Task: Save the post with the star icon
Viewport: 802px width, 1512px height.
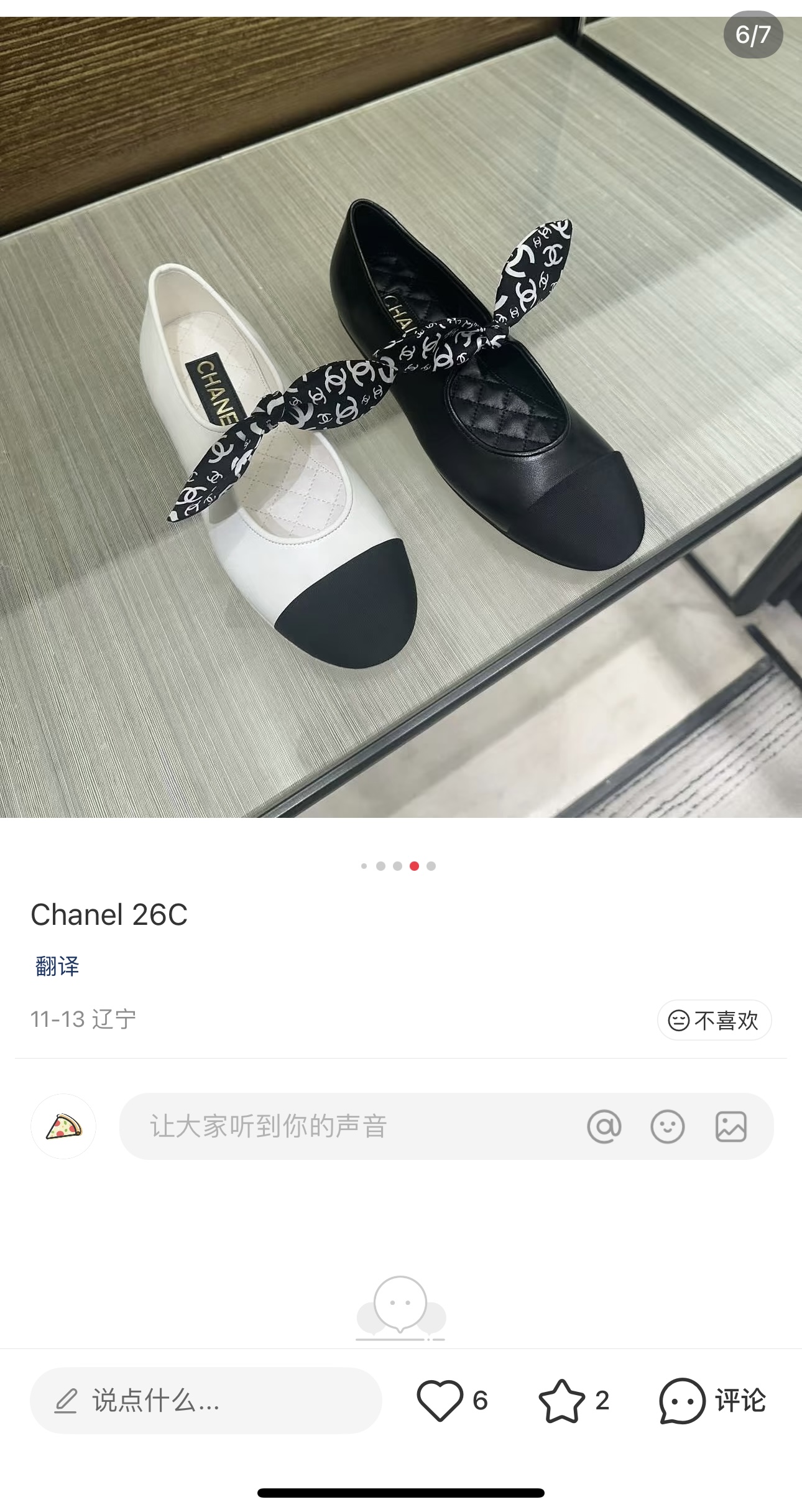Action: tap(561, 1400)
